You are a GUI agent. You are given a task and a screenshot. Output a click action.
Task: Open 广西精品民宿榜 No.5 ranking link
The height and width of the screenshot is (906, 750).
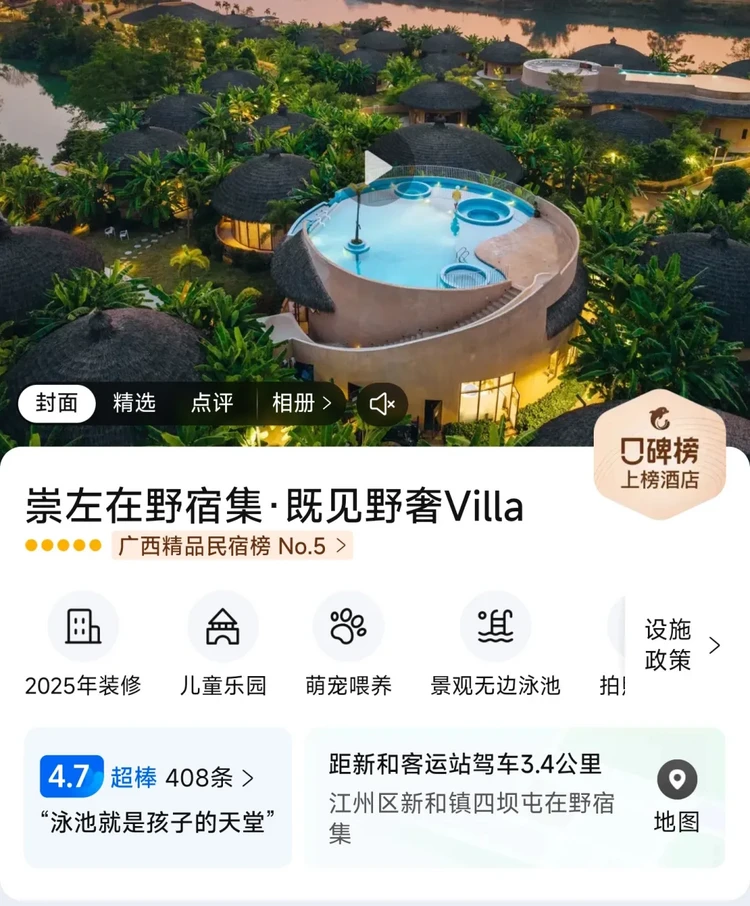231,546
